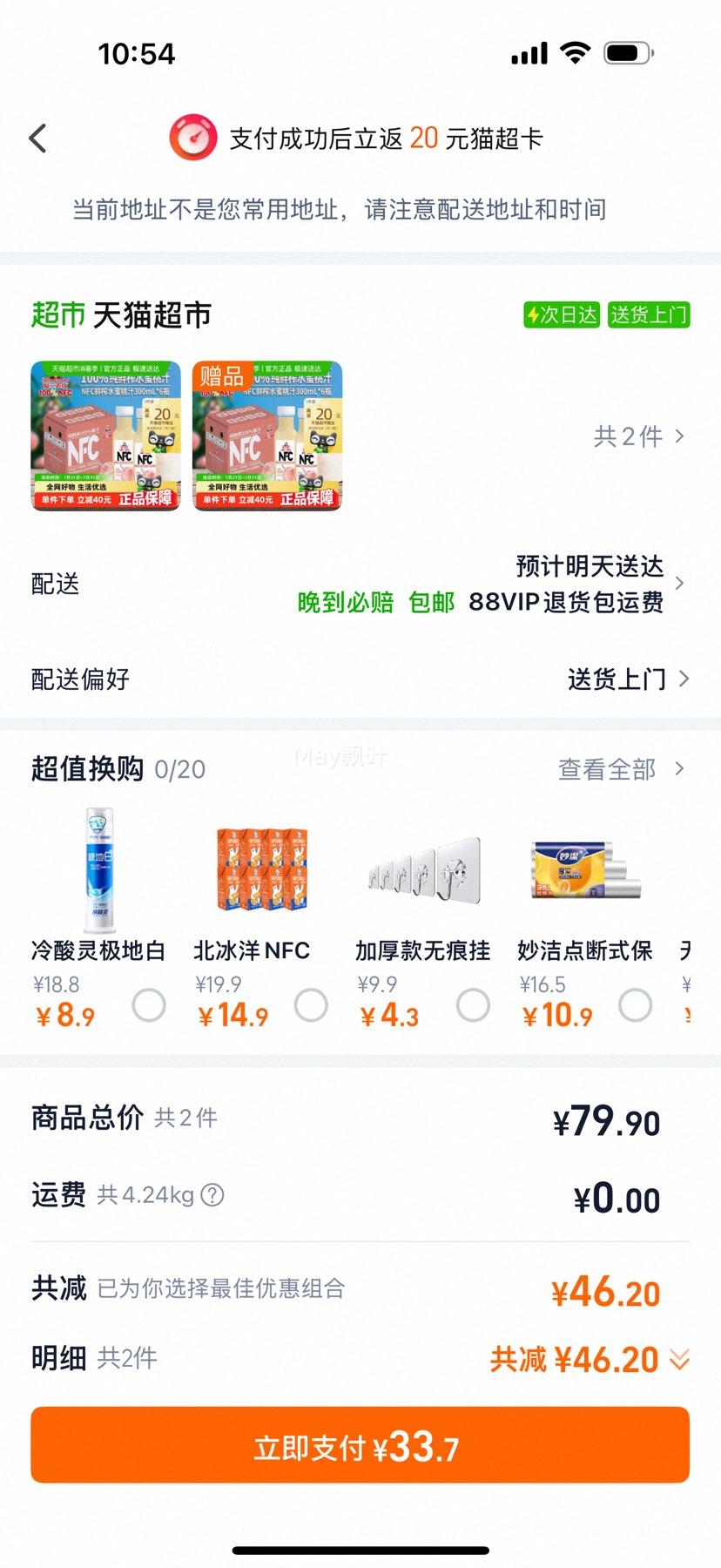Tap the red countdown cat-card icon
The width and height of the screenshot is (721, 1568).
coord(193,137)
